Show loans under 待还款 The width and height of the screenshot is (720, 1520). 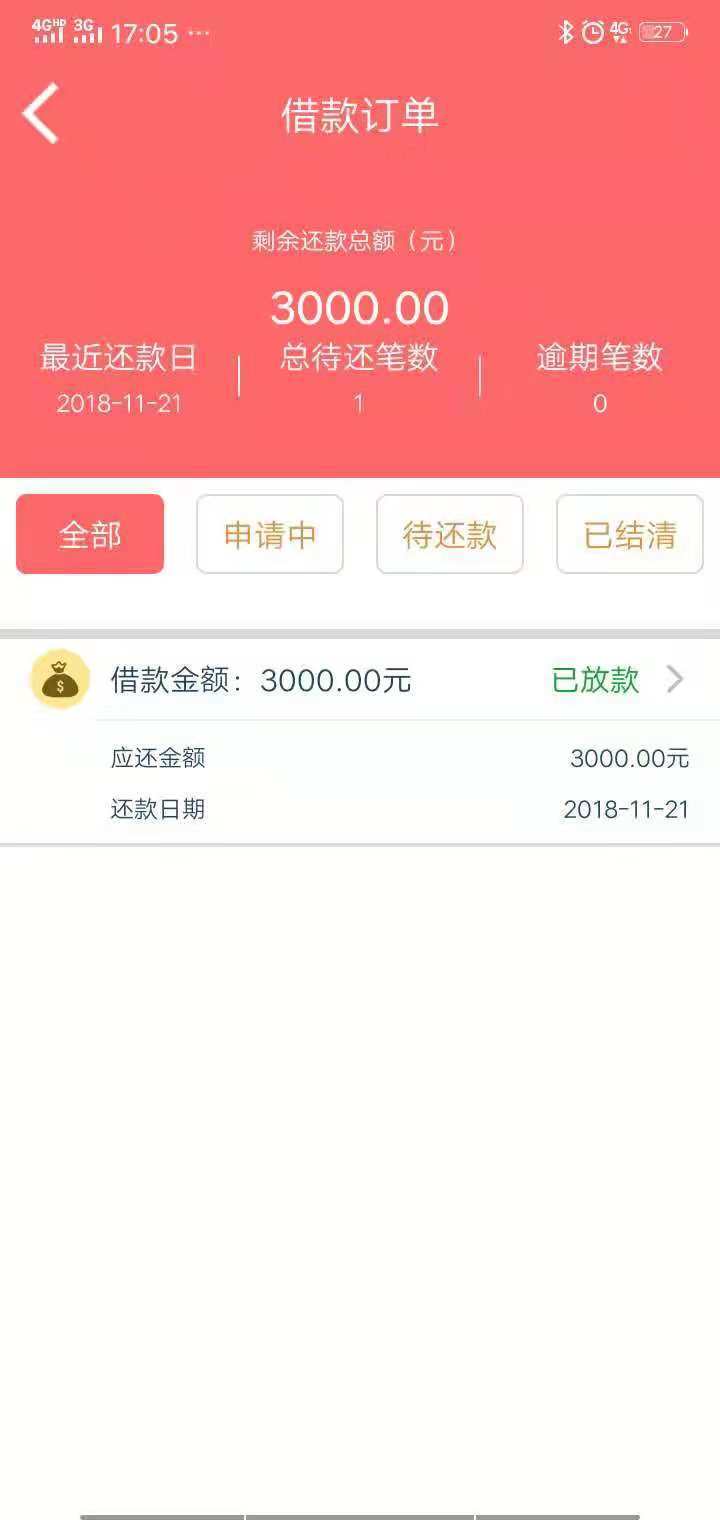tap(450, 534)
